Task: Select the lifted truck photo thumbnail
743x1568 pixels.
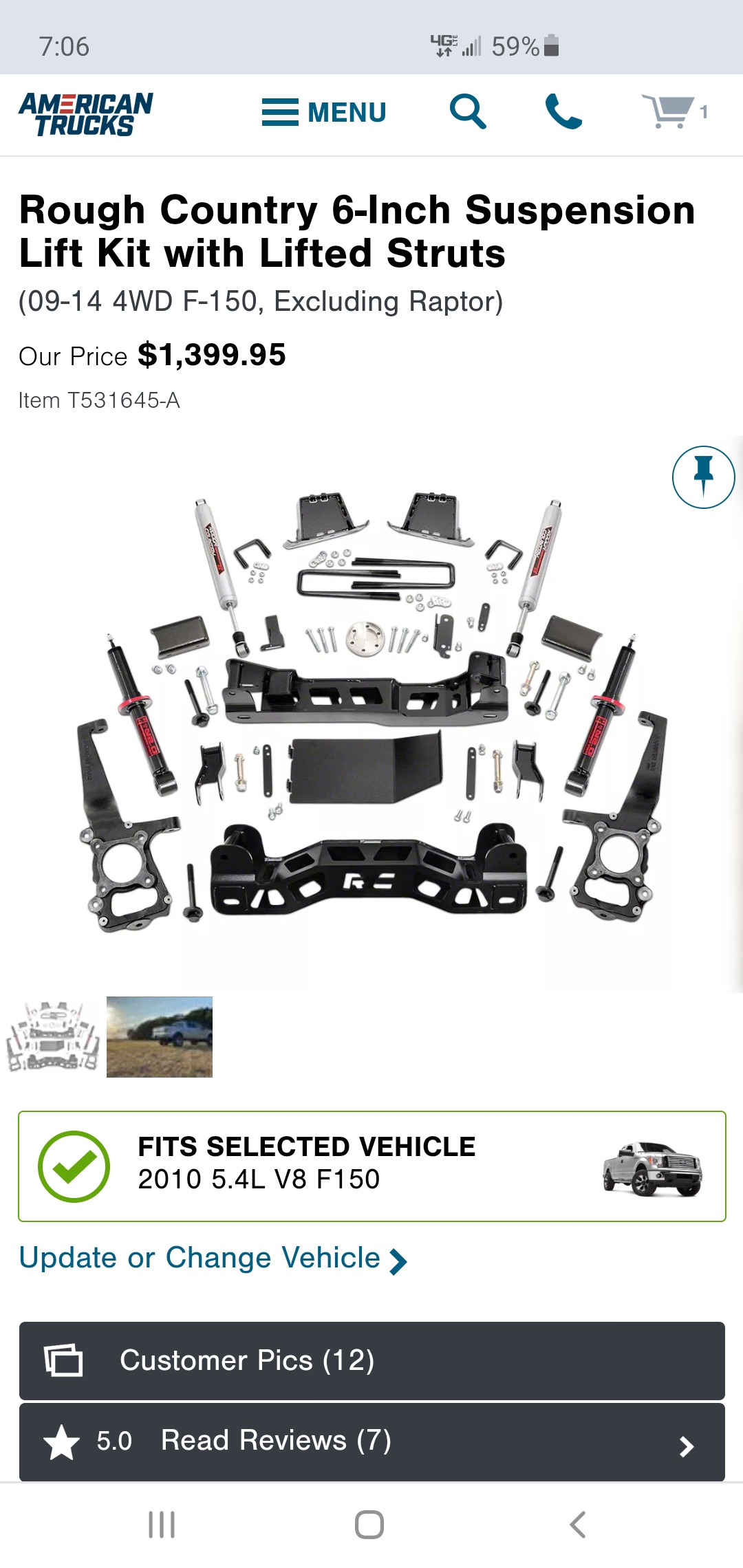Action: [160, 1036]
